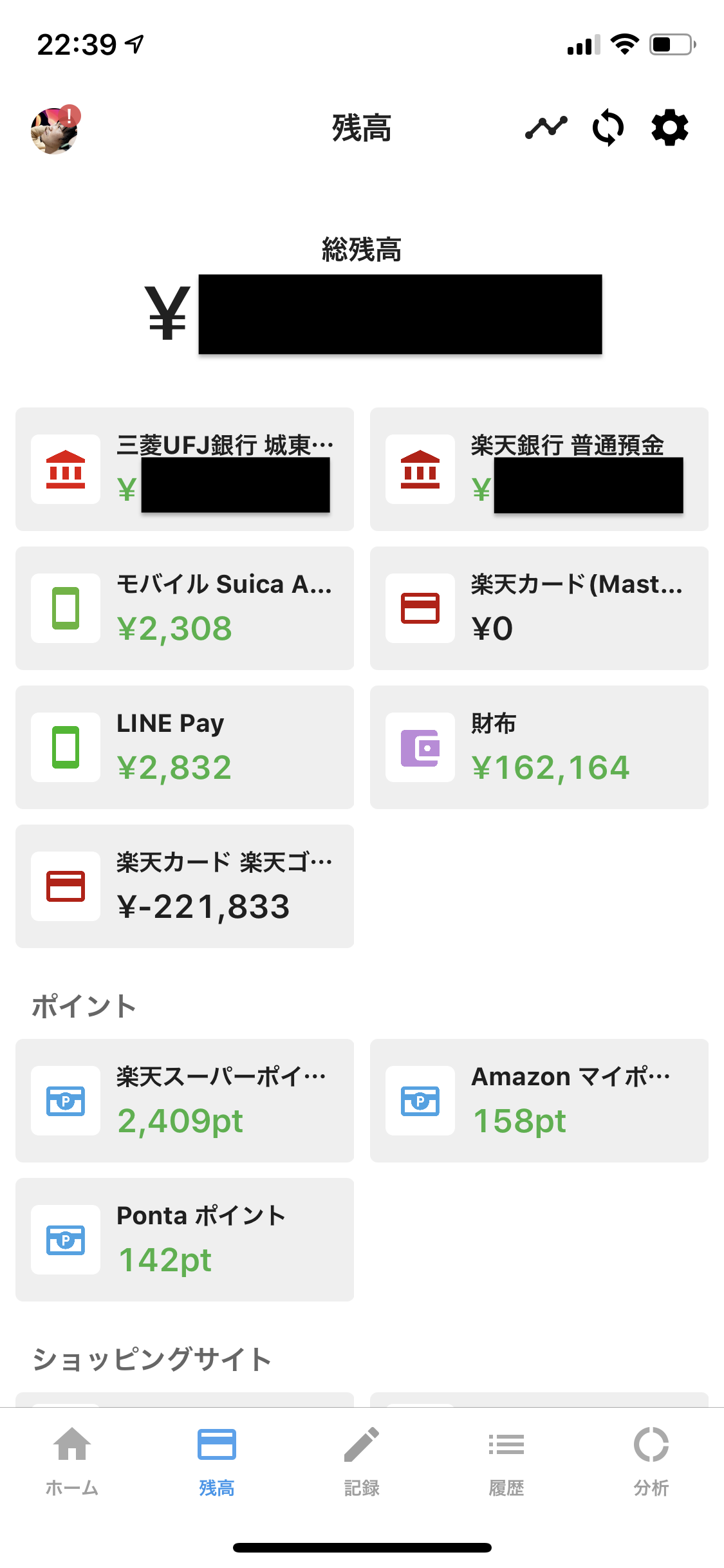Image resolution: width=724 pixels, height=1568 pixels.
Task: Select the 楽天カード (Mast... card showing ¥0
Action: point(539,608)
